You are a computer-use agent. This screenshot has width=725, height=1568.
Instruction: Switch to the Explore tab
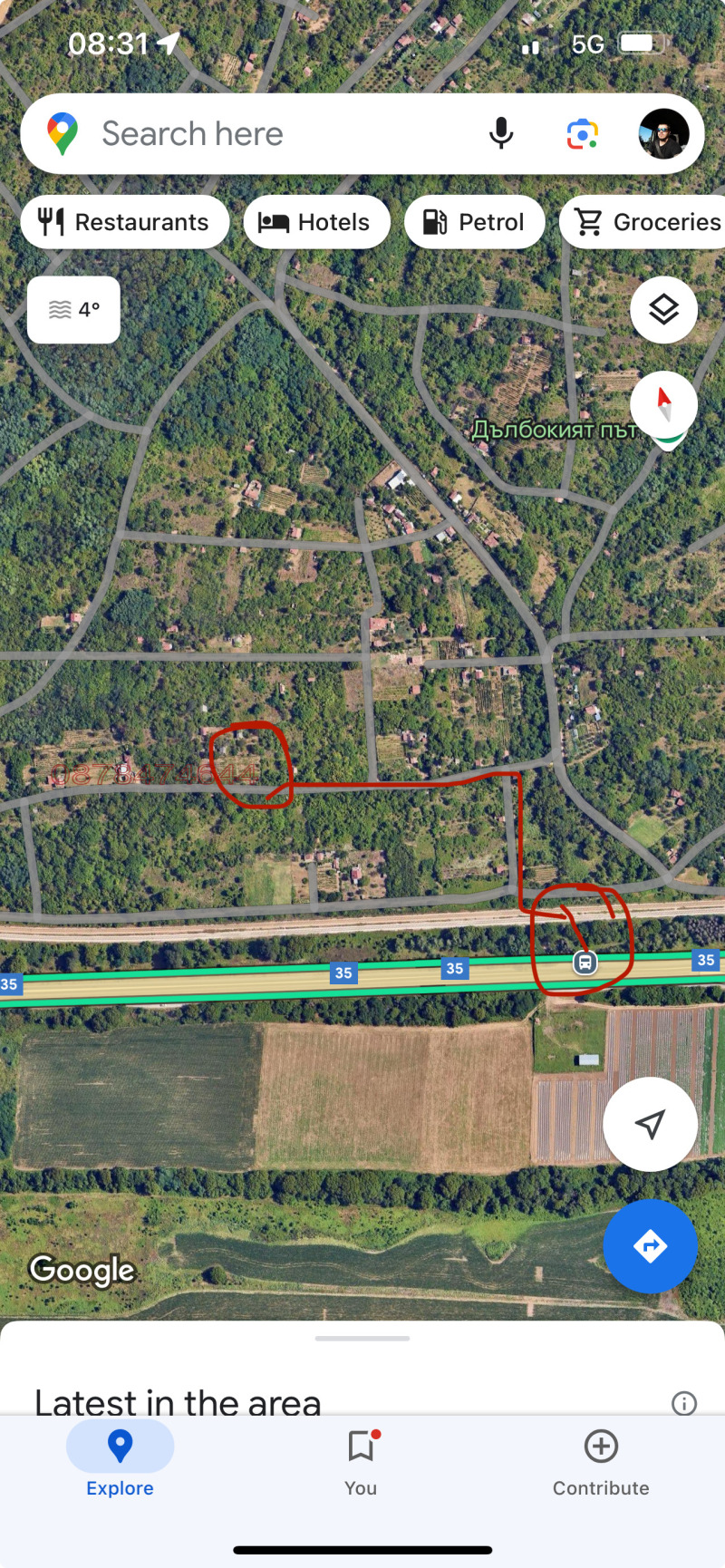coord(120,1459)
